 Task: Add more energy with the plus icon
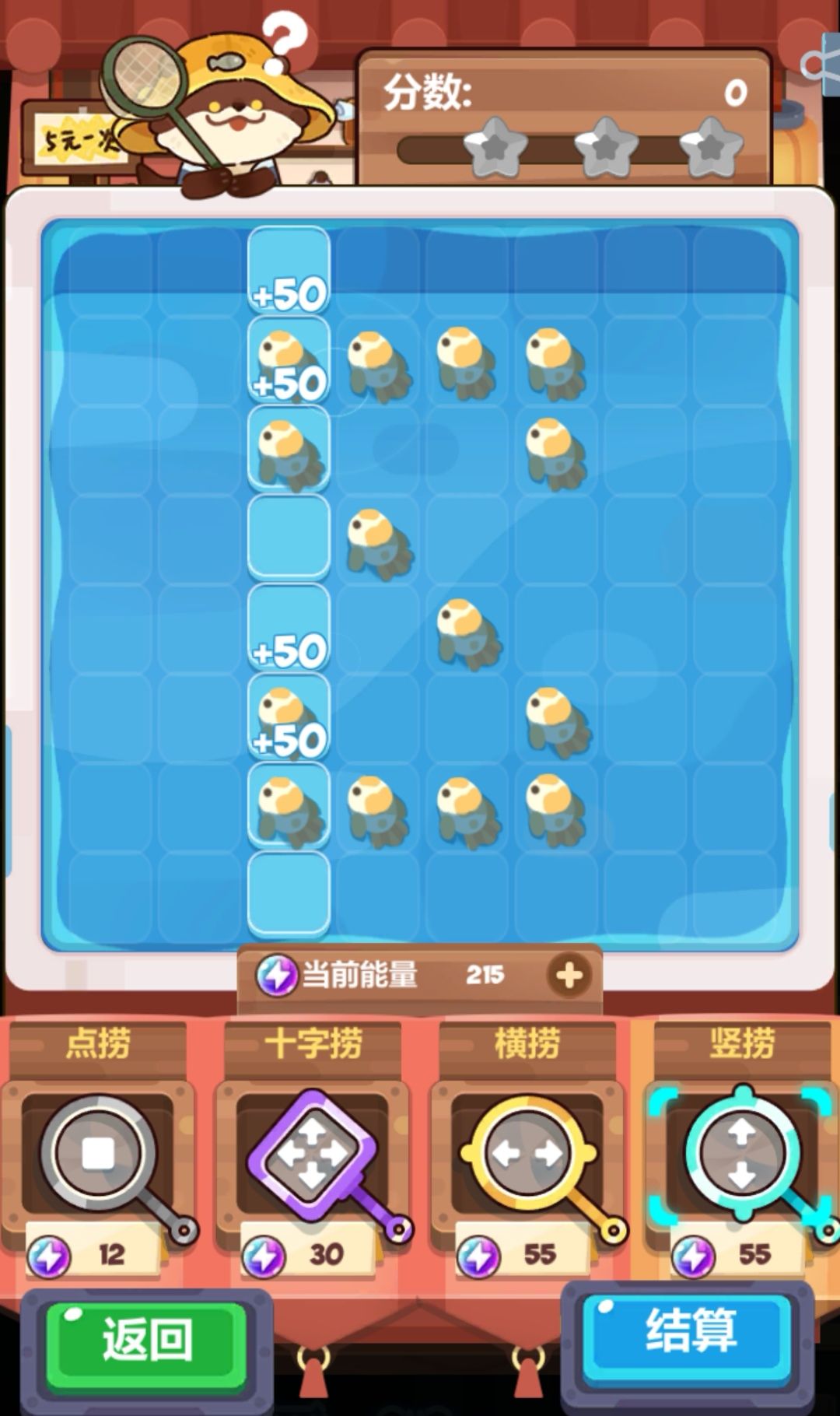click(x=569, y=975)
